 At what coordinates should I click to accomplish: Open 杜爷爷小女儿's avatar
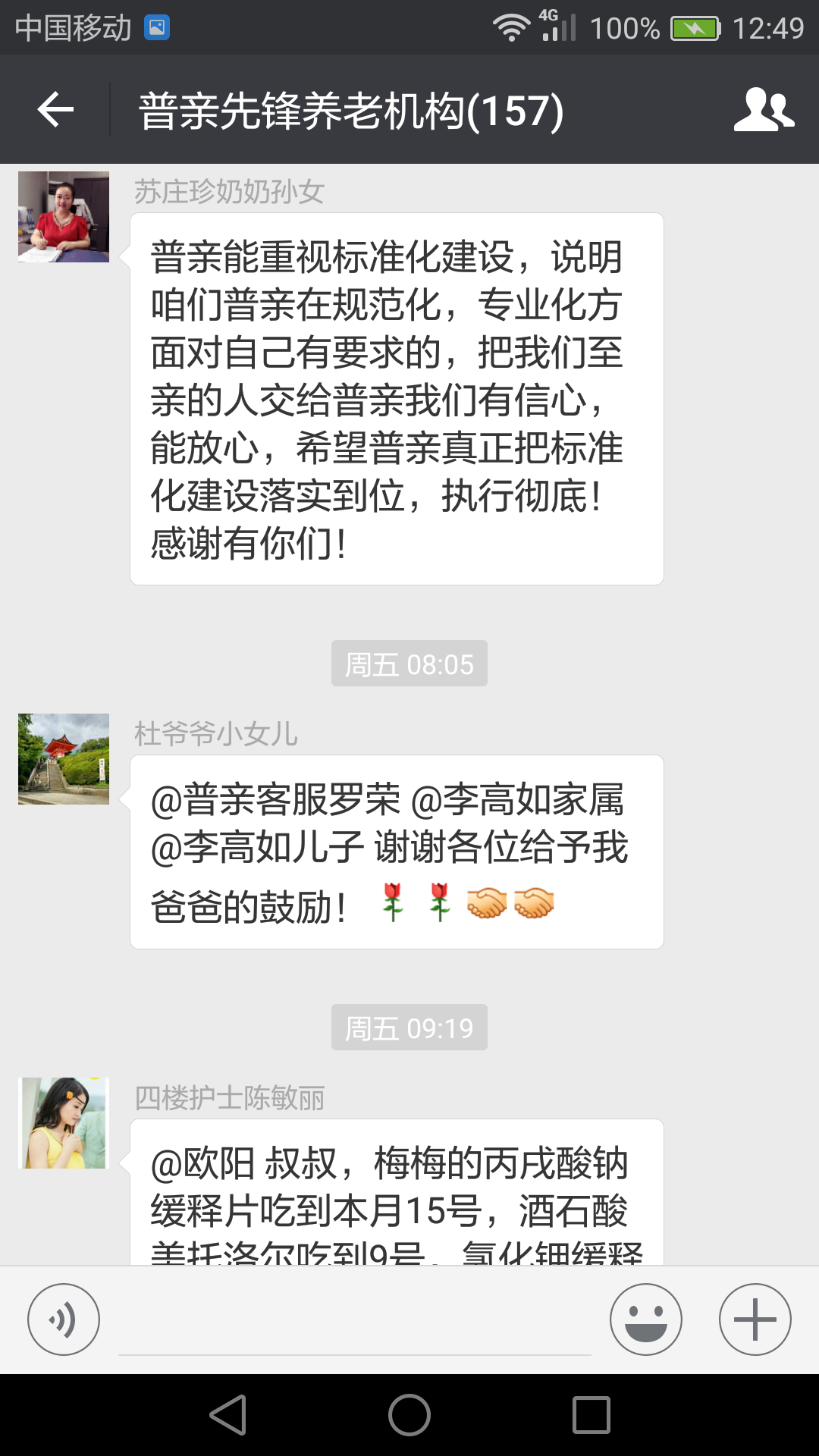coord(64,759)
